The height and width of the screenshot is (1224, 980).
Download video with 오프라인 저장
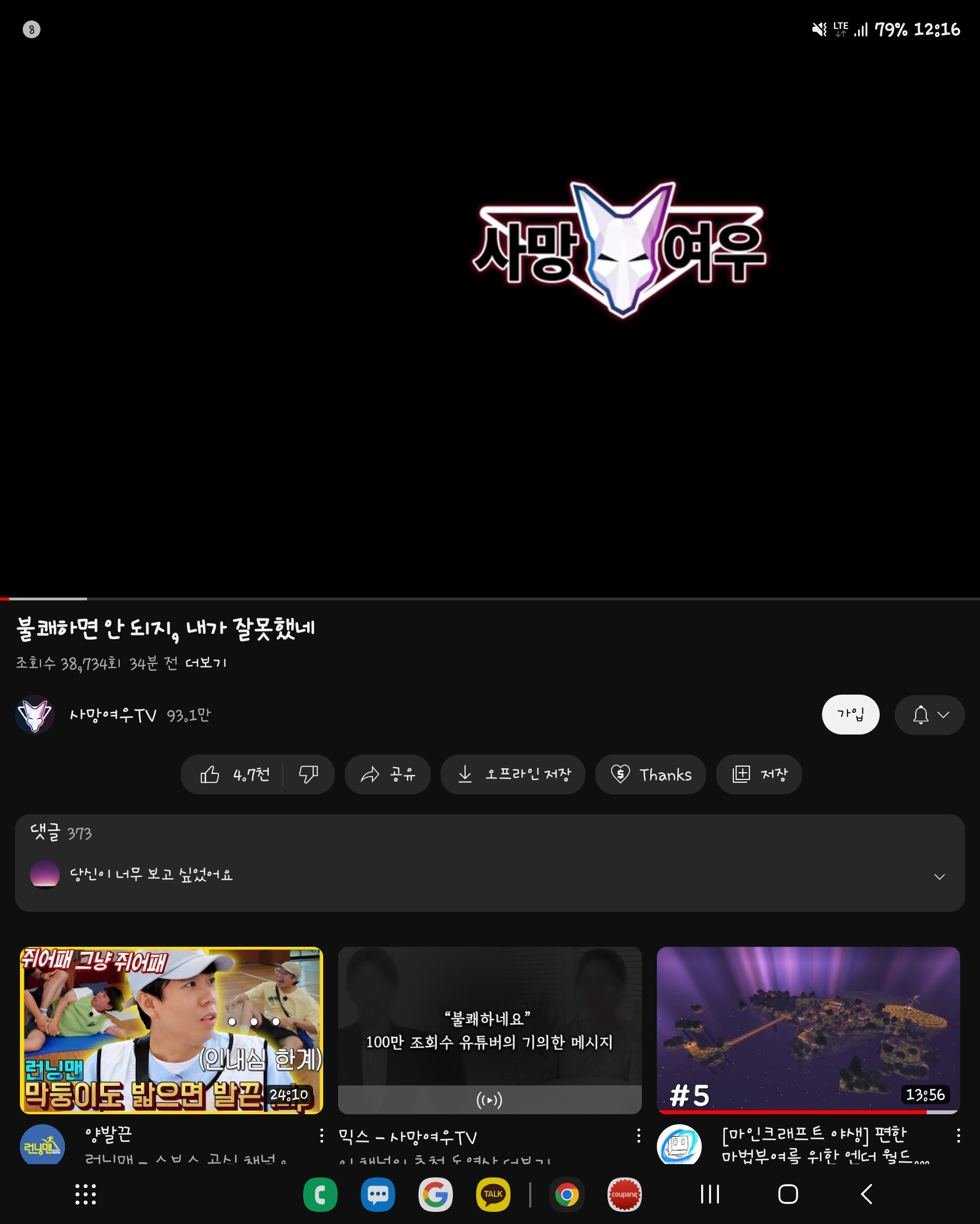[x=513, y=774]
